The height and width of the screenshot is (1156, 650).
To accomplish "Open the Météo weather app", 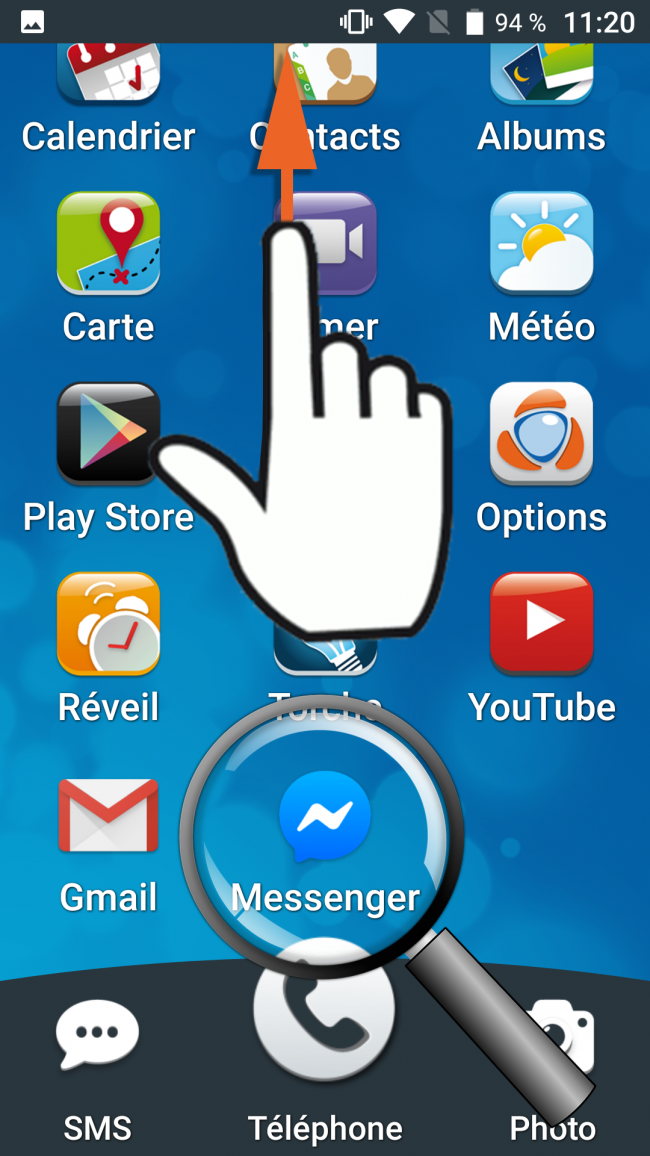I will [541, 243].
